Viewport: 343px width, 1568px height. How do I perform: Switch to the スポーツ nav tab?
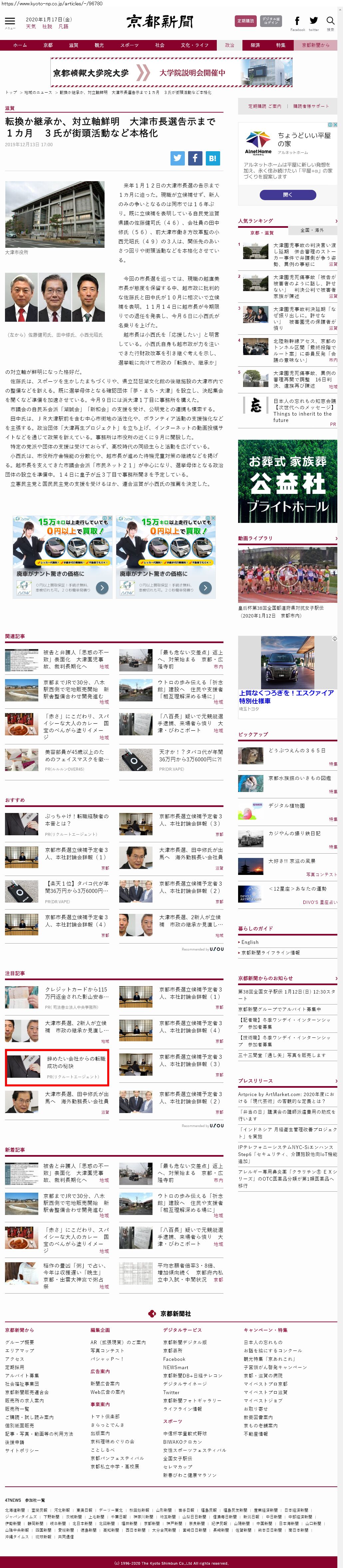pos(129,45)
